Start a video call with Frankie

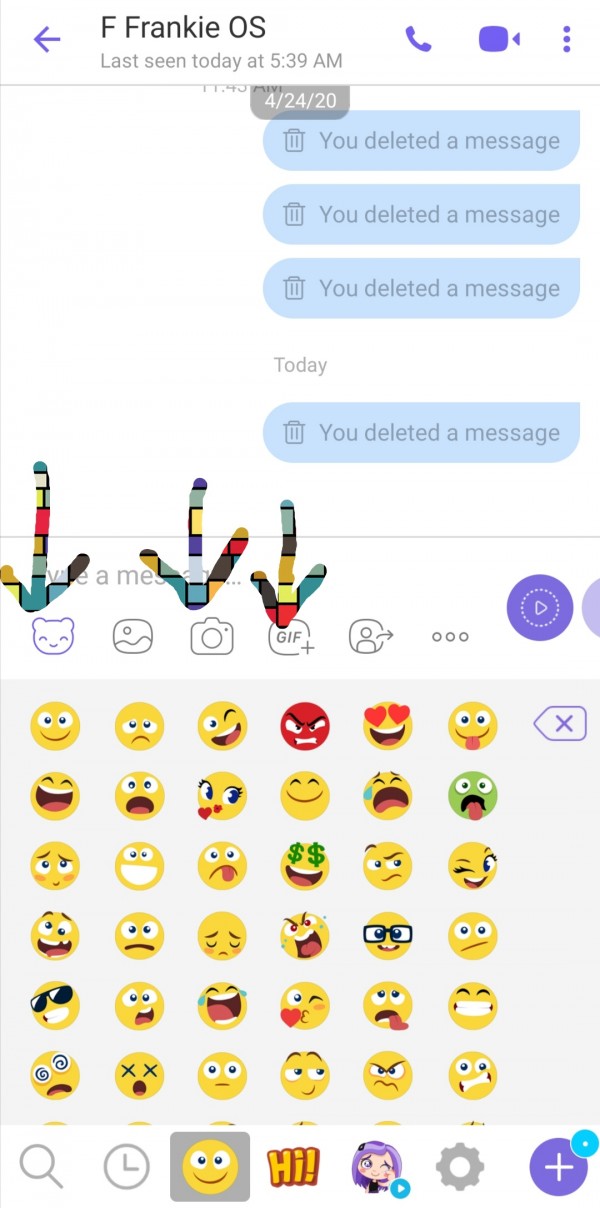pos(498,40)
